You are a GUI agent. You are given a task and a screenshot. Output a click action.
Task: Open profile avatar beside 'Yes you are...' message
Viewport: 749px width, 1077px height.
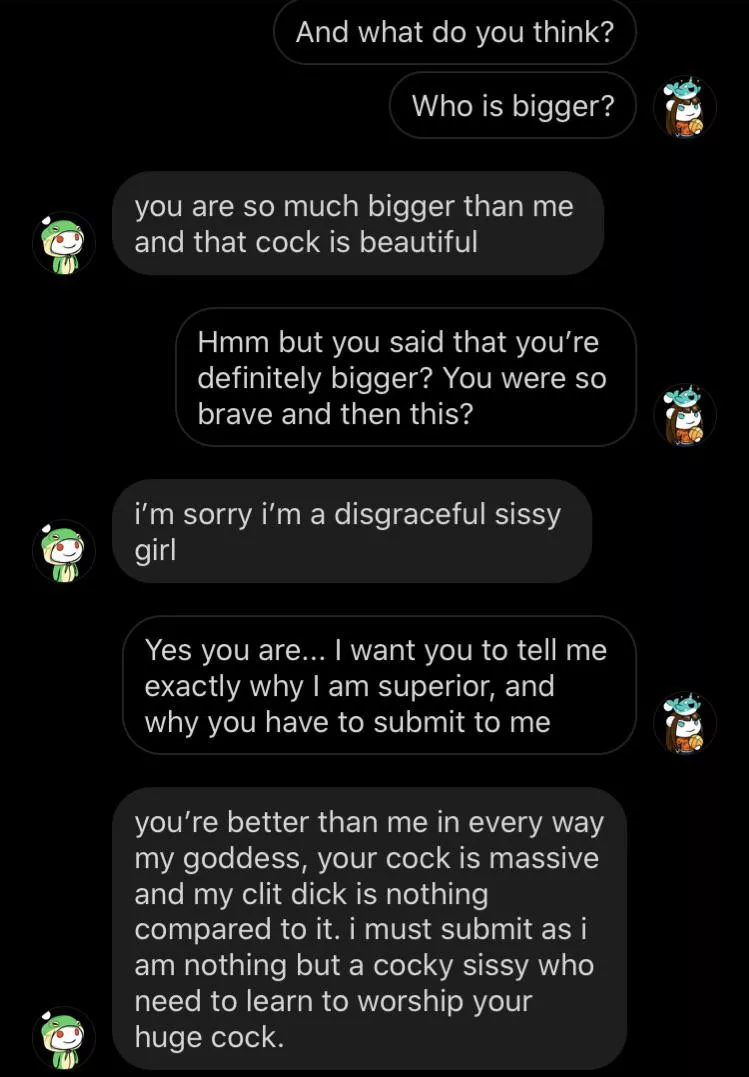(685, 723)
